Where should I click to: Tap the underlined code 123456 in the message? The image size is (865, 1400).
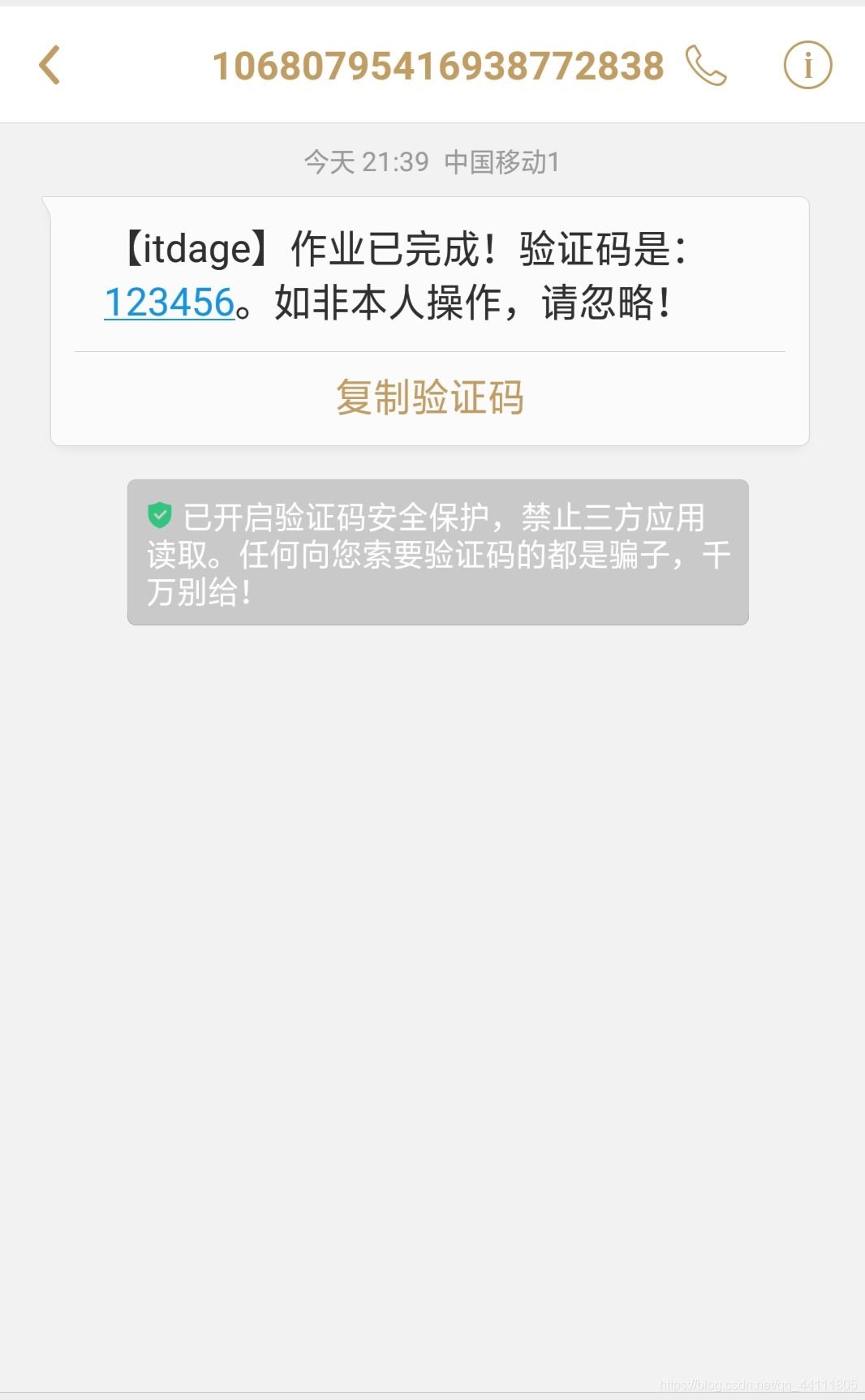[x=167, y=302]
